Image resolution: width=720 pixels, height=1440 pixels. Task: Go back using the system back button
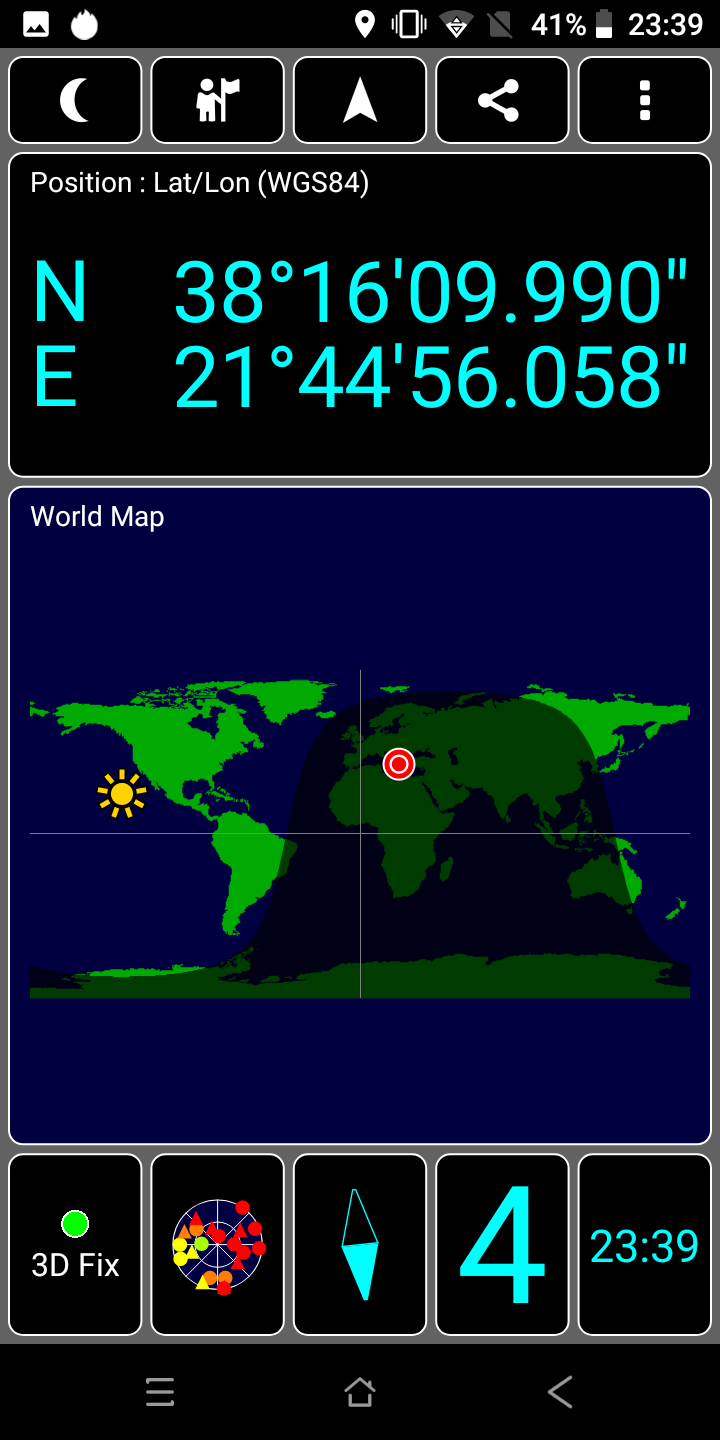pyautogui.click(x=560, y=1392)
